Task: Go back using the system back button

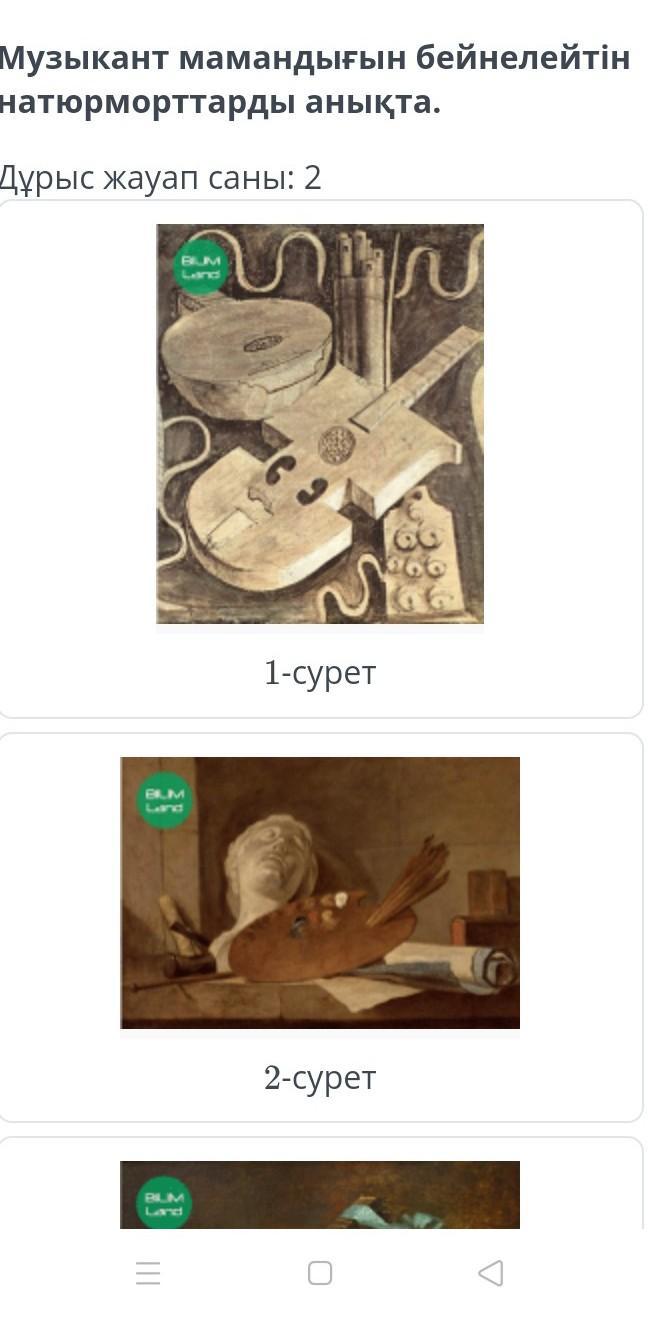Action: (490, 1273)
